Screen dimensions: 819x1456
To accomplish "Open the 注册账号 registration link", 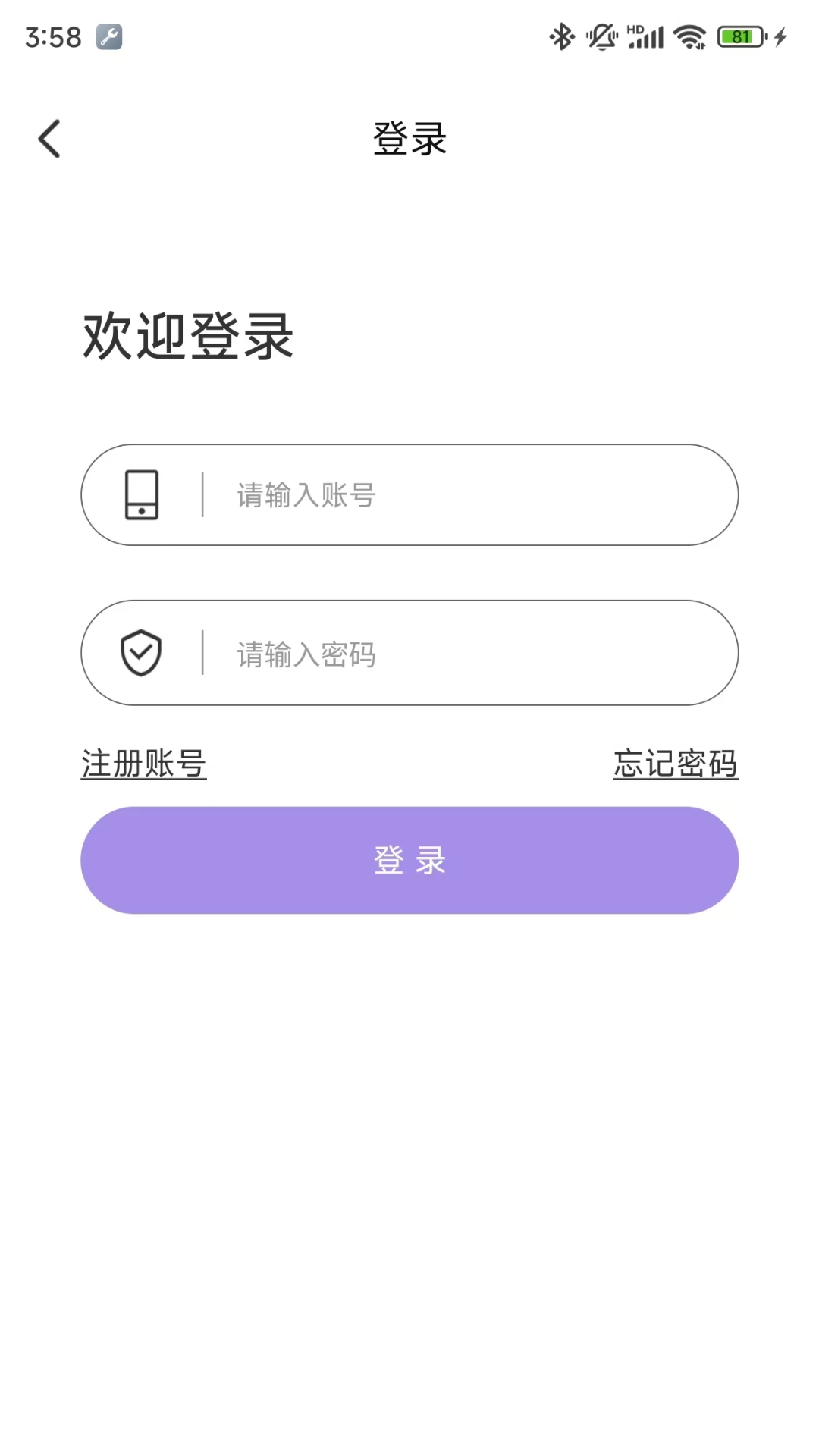I will point(143,764).
